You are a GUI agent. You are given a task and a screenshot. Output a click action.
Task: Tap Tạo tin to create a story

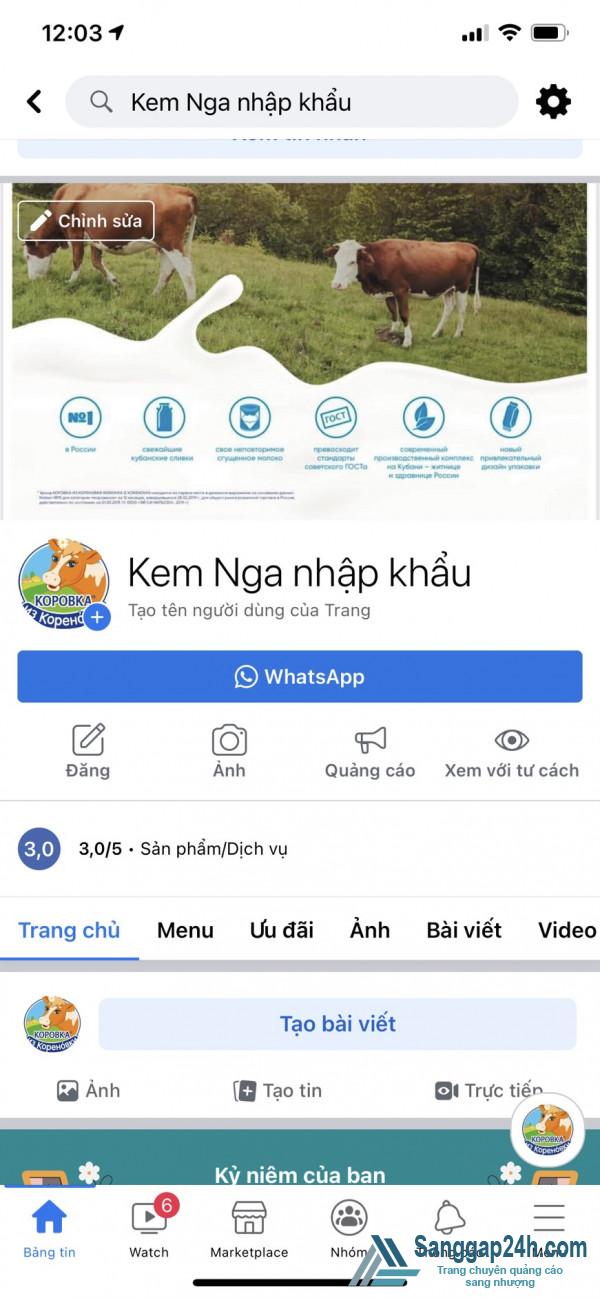pos(278,1091)
